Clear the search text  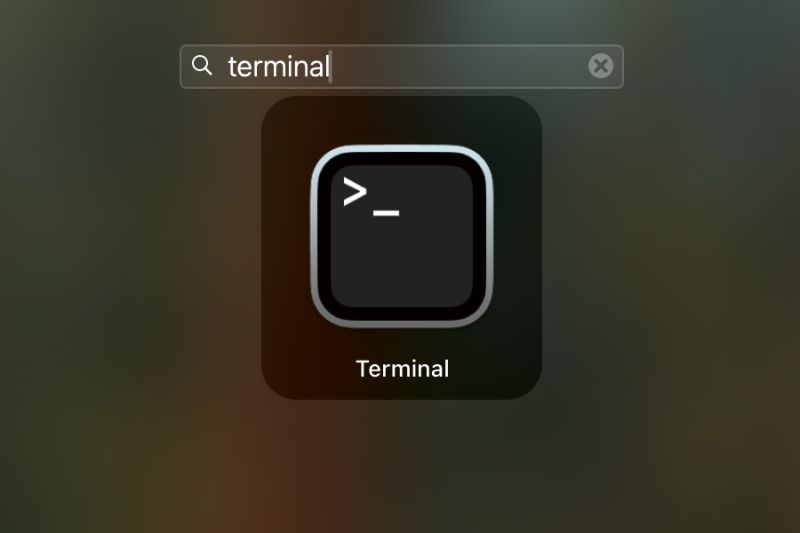600,66
